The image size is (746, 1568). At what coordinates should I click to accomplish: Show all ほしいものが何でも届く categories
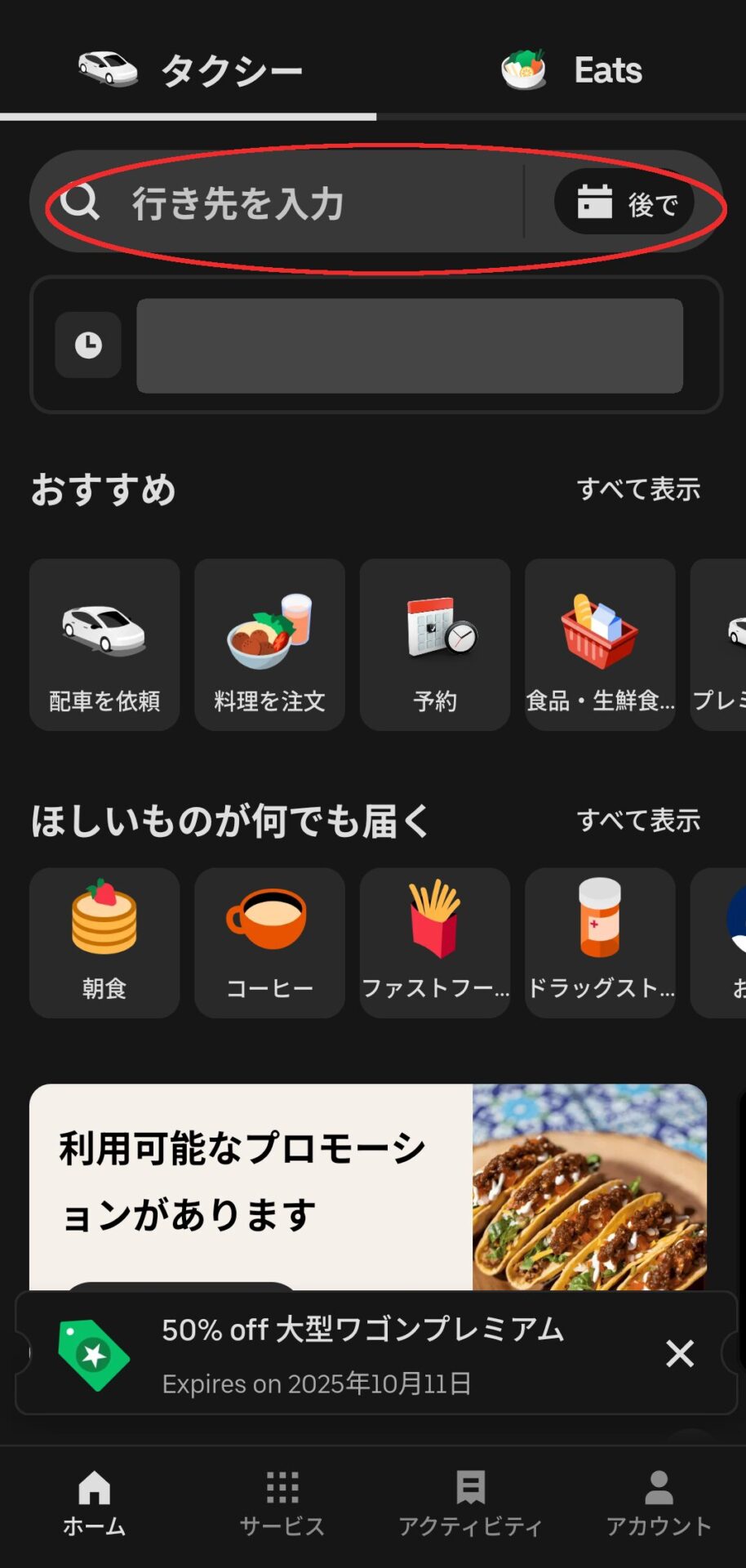coord(638,820)
